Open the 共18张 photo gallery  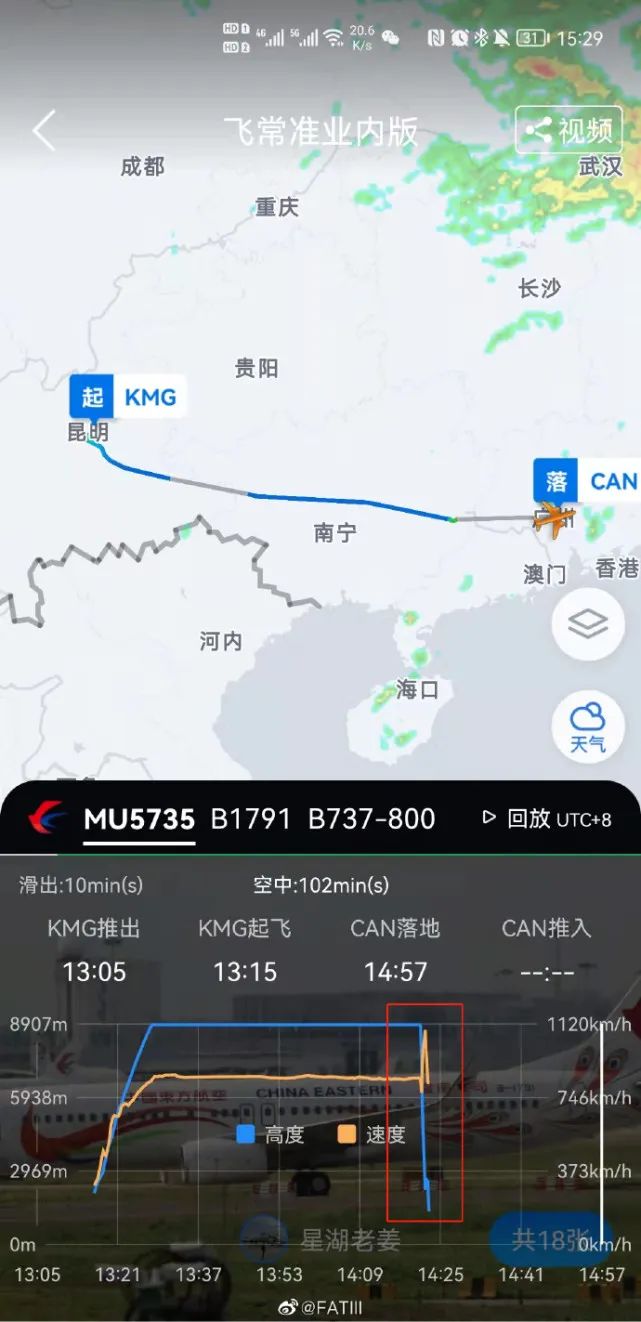tap(549, 1240)
